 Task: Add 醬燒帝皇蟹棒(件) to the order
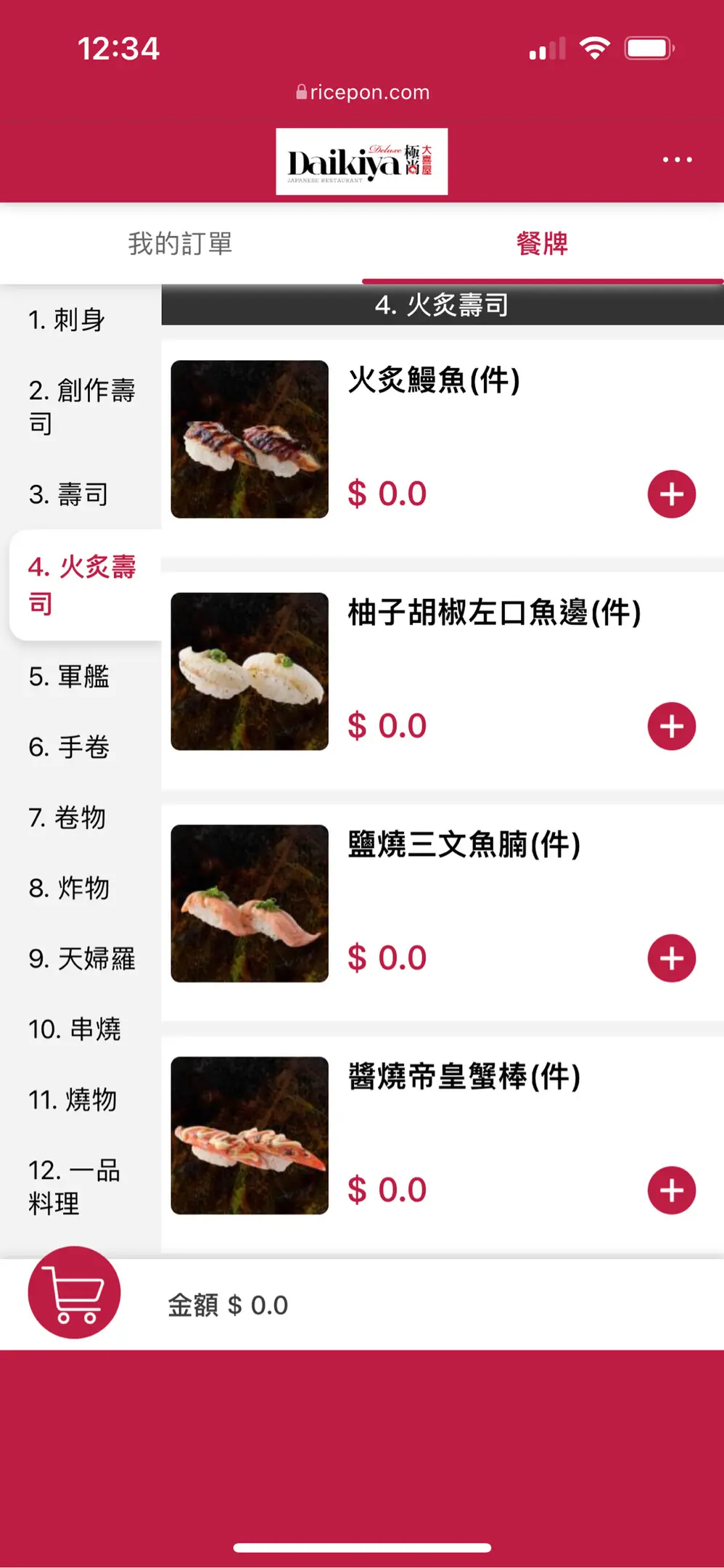tap(671, 1191)
